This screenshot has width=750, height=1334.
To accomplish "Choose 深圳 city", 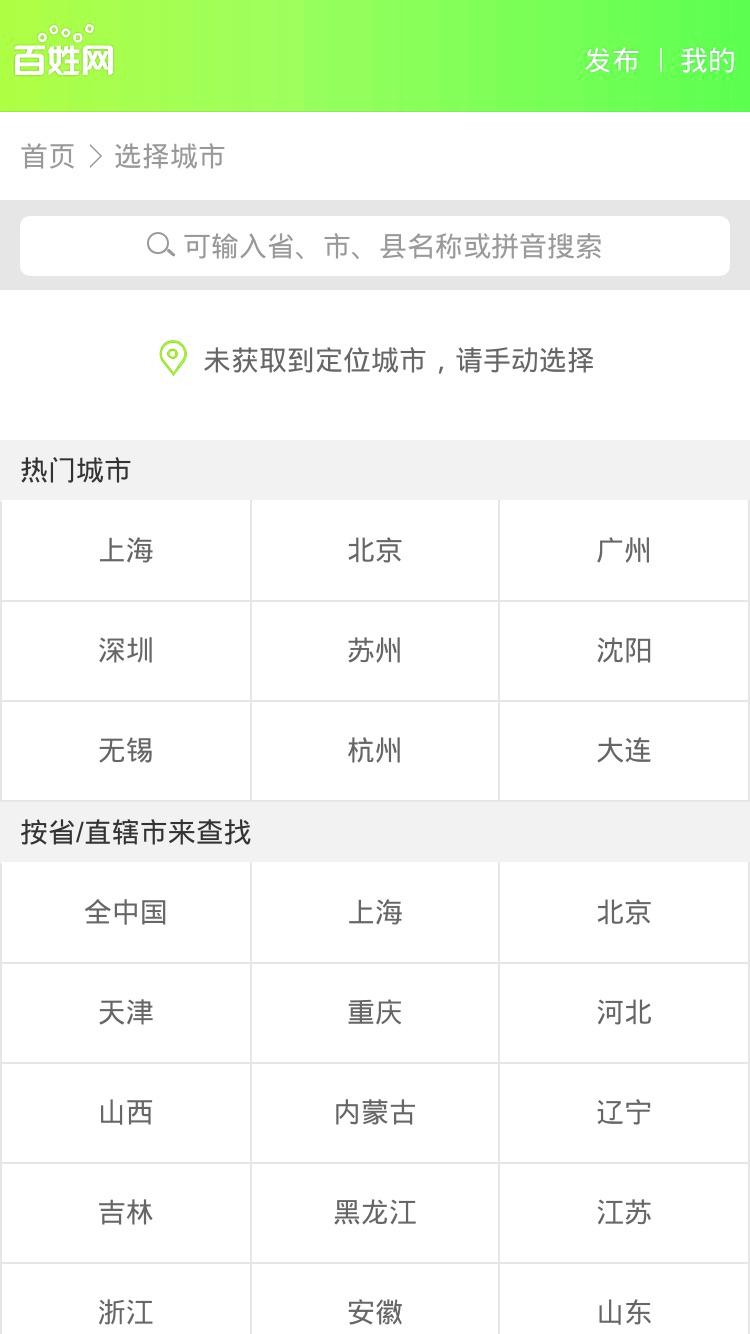I will tap(126, 650).
